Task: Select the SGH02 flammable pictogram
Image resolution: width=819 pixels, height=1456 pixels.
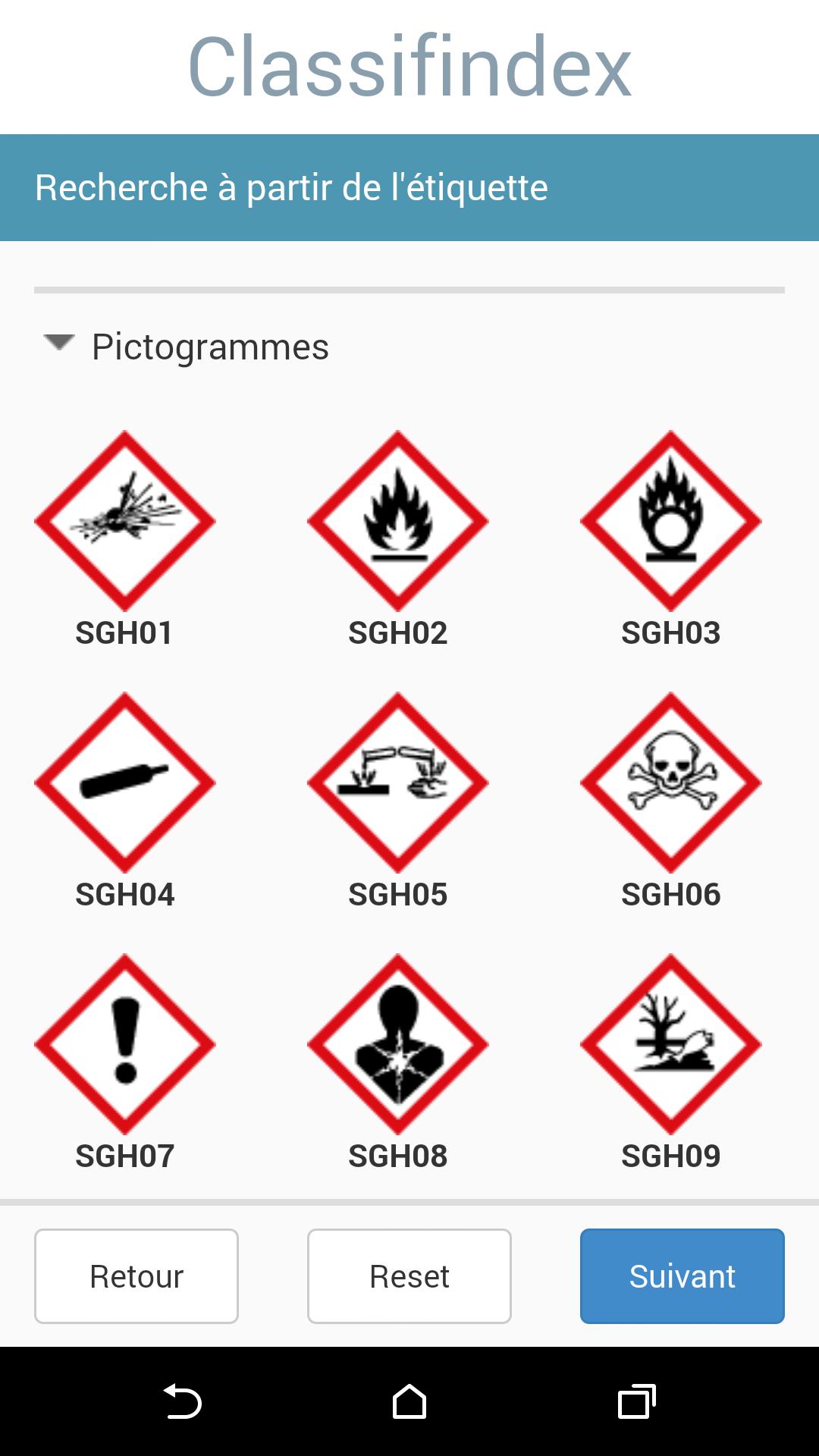Action: (x=398, y=522)
